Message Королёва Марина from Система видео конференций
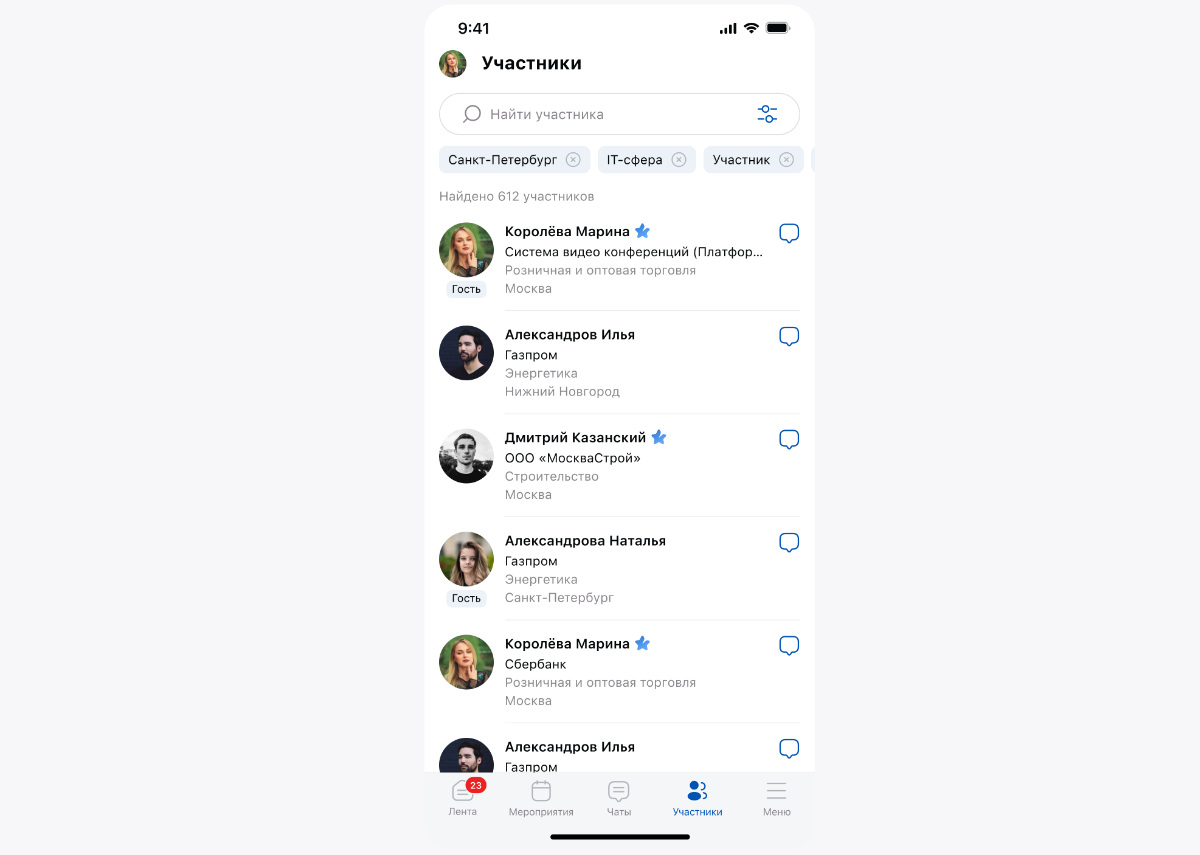Screen dimensions: 1200x855 [x=789, y=234]
